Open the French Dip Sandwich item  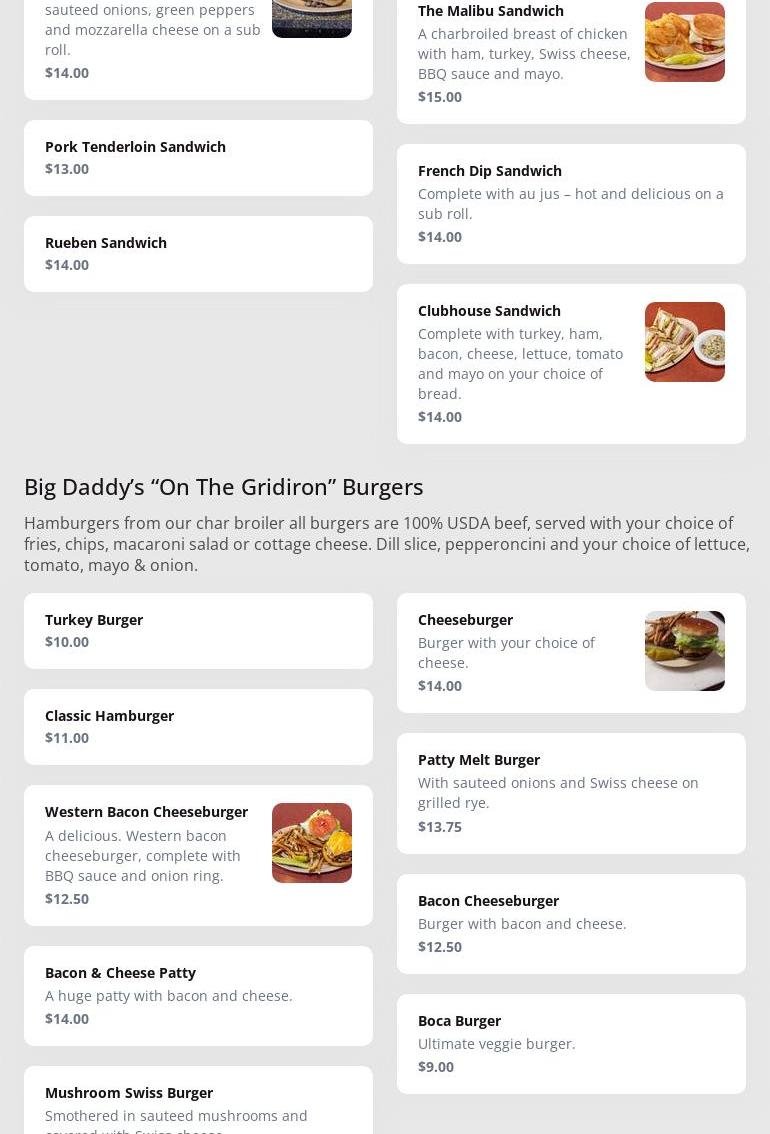coord(570,203)
